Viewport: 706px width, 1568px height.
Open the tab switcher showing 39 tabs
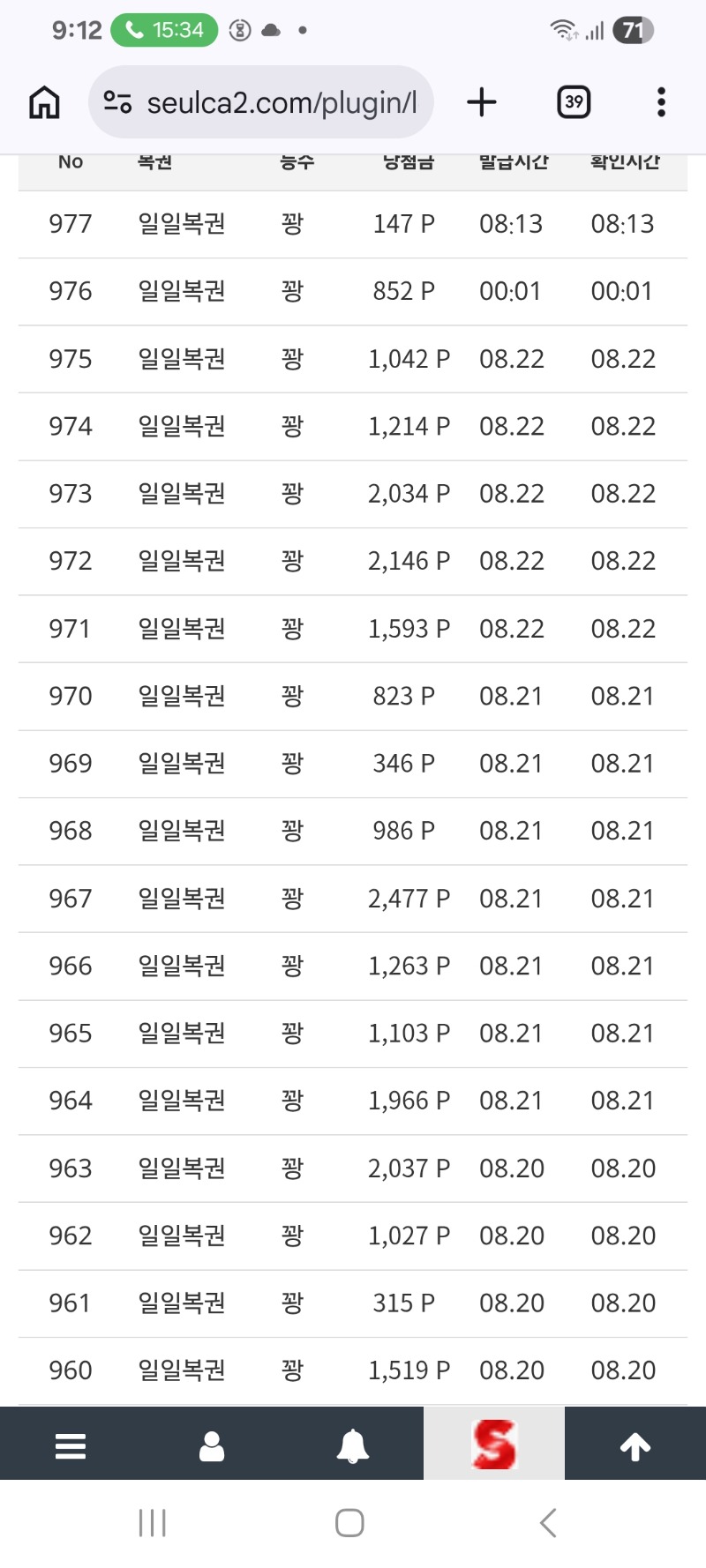click(574, 102)
